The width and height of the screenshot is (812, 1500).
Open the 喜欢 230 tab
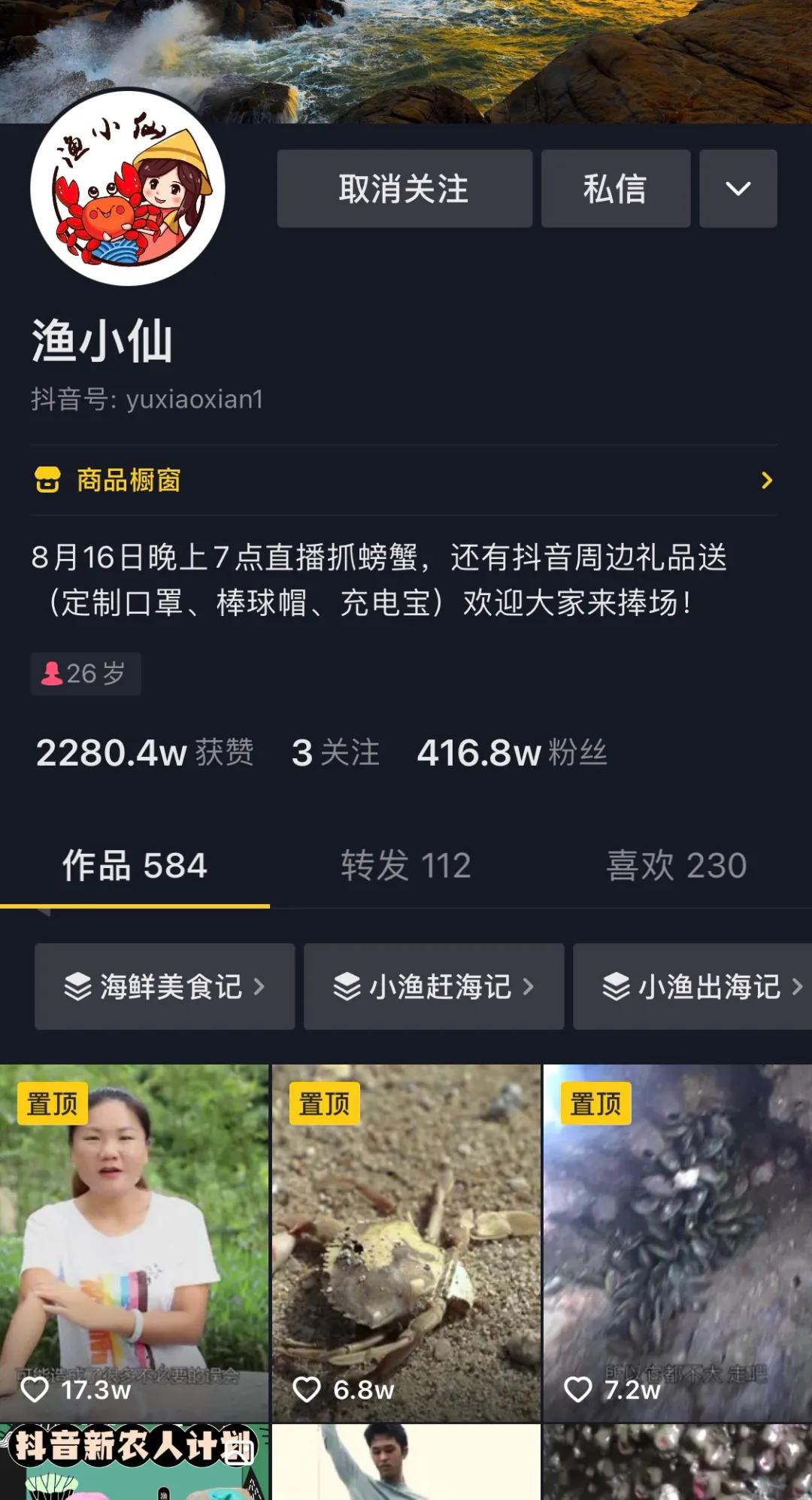(675, 867)
